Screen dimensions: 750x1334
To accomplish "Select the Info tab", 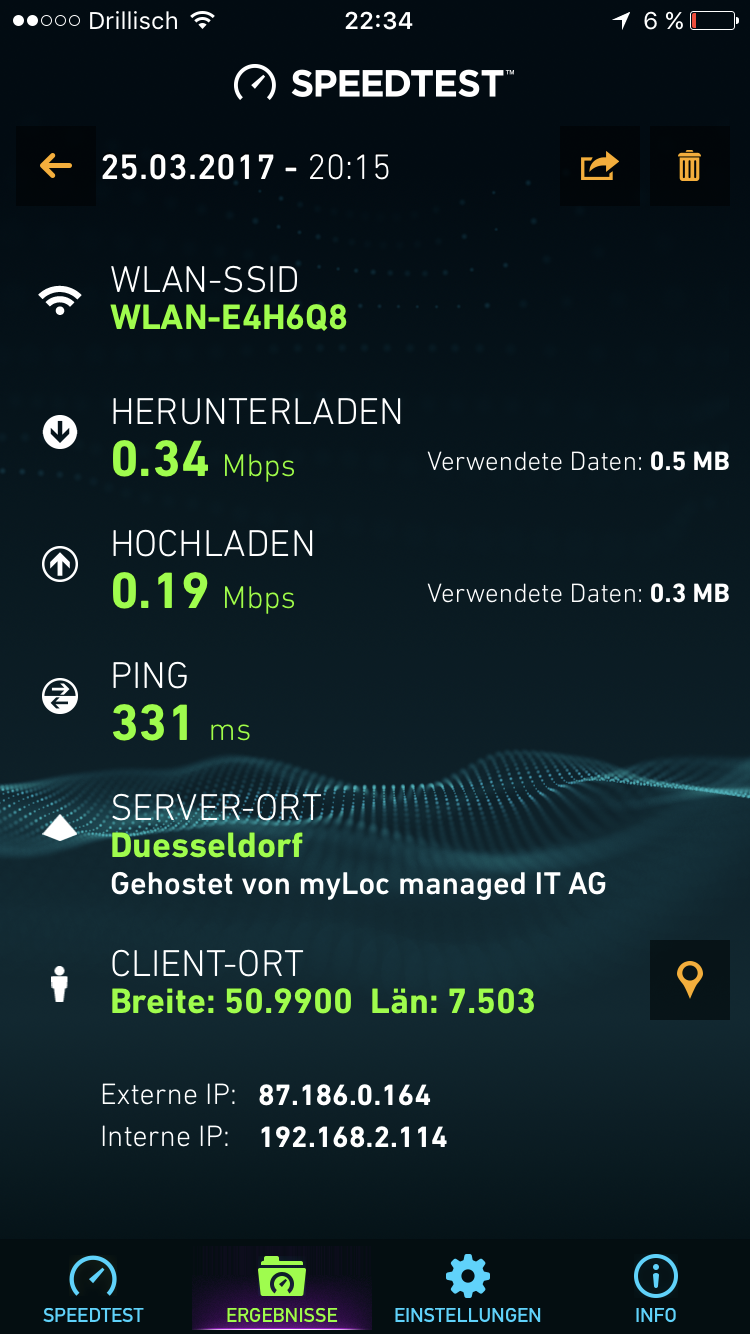I will coord(656,1289).
